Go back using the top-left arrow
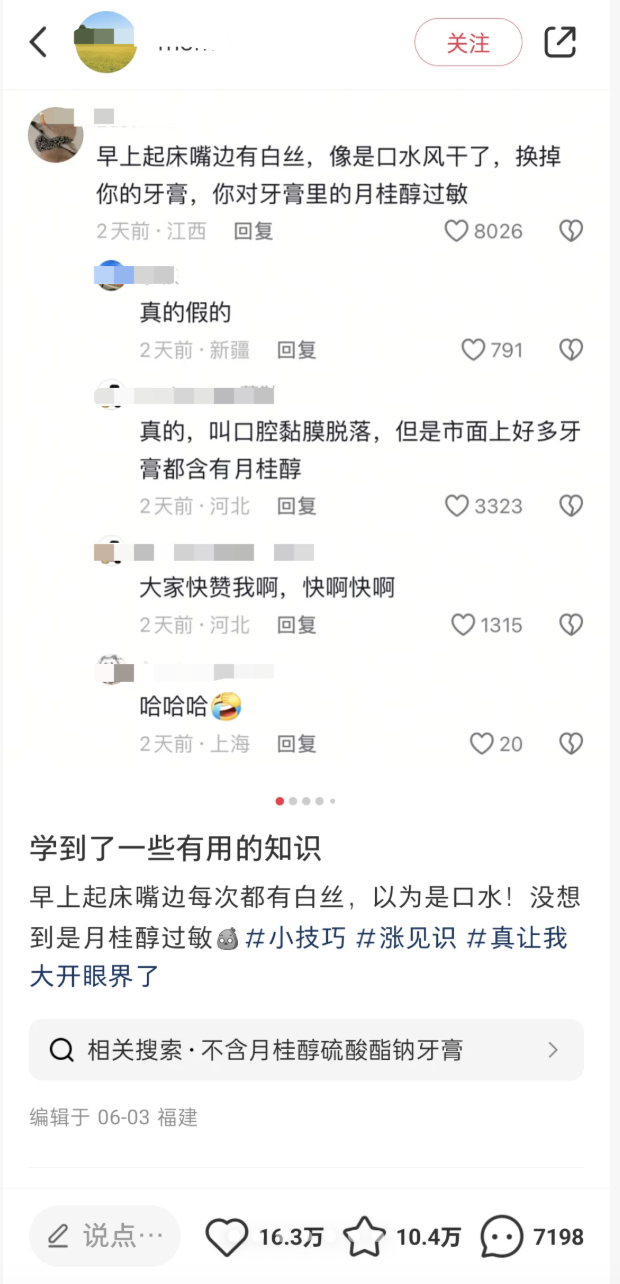 tap(38, 42)
